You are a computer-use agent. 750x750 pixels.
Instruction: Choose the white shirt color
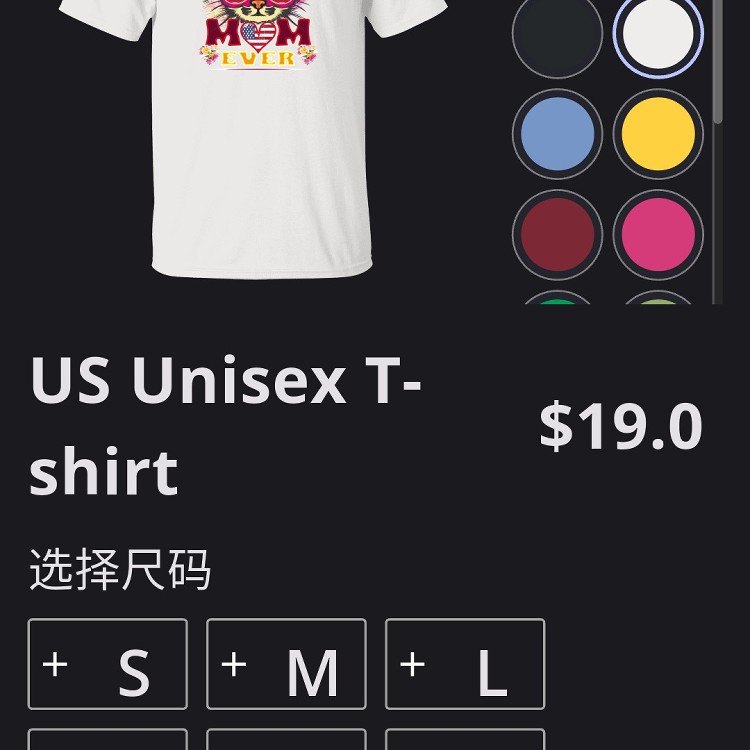[658, 32]
